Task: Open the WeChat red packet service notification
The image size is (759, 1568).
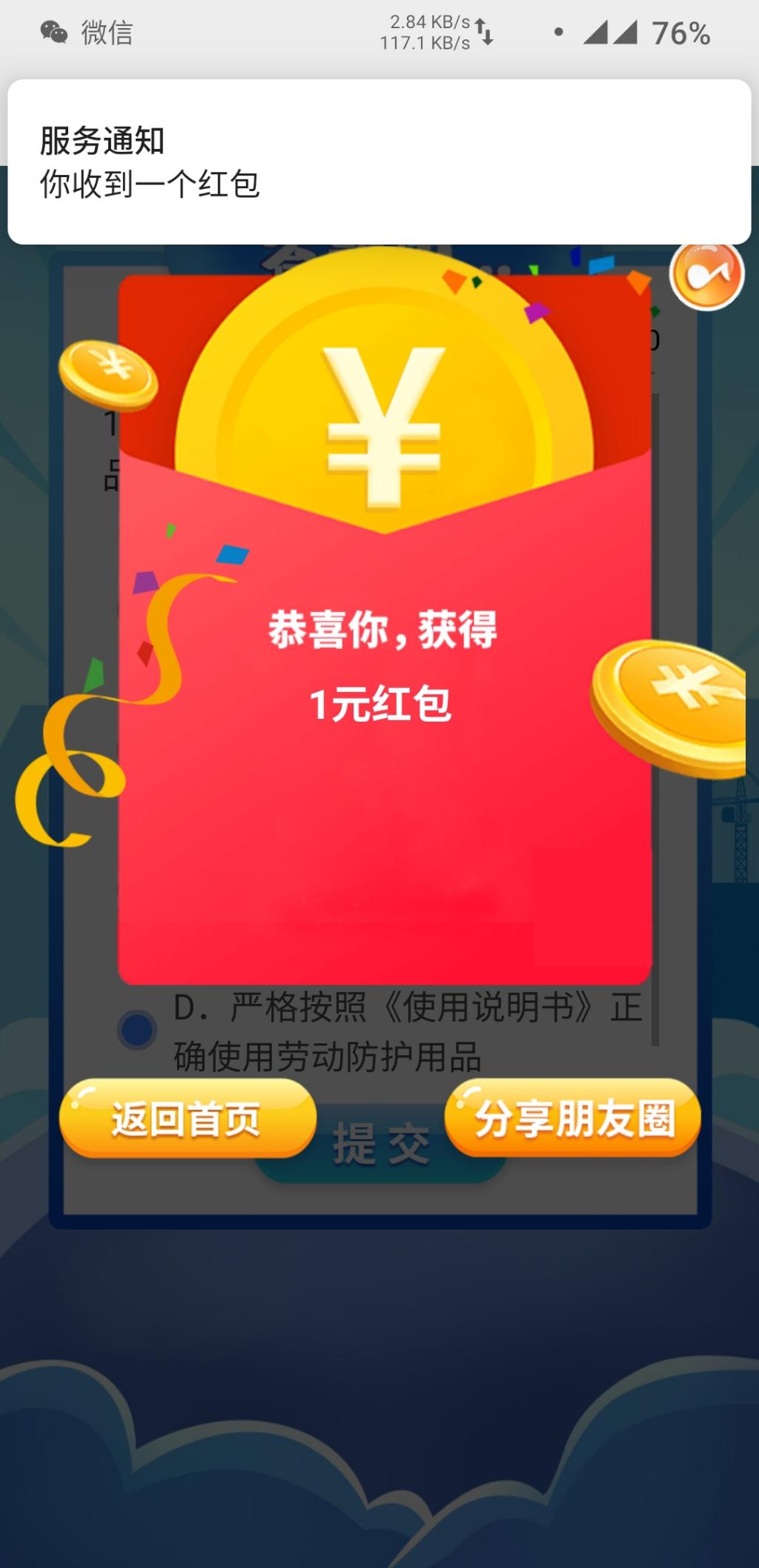Action: (x=379, y=162)
